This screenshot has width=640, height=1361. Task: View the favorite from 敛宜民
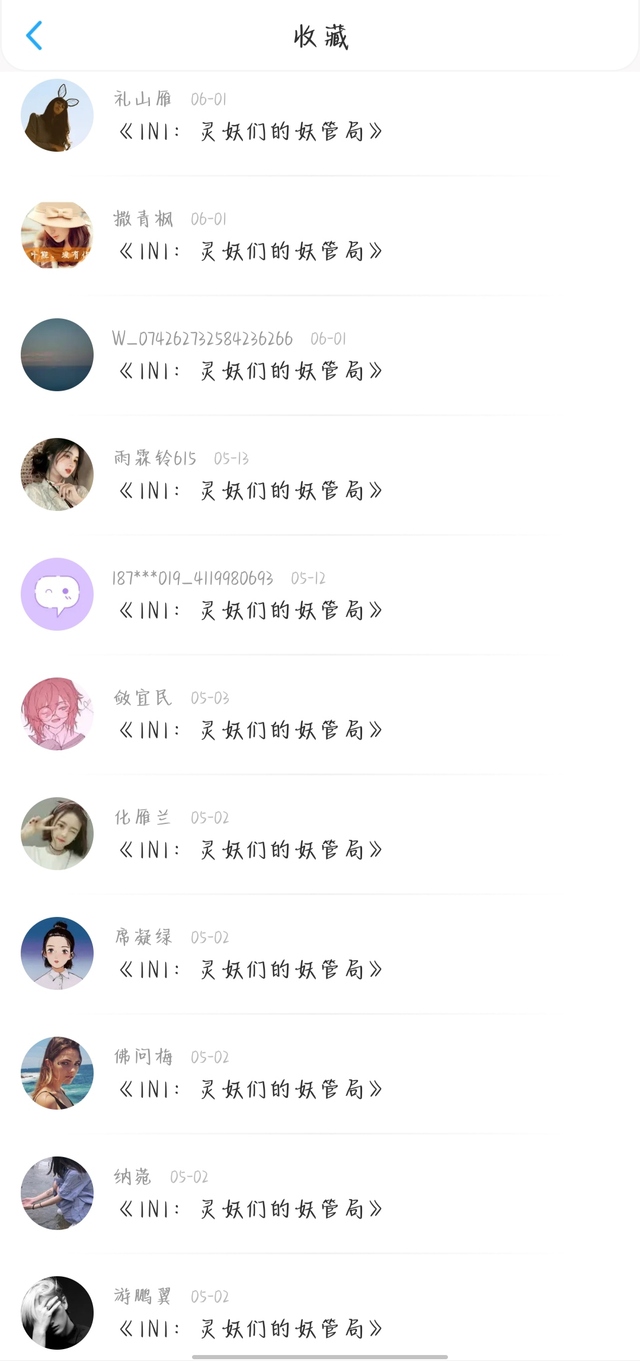tap(250, 730)
